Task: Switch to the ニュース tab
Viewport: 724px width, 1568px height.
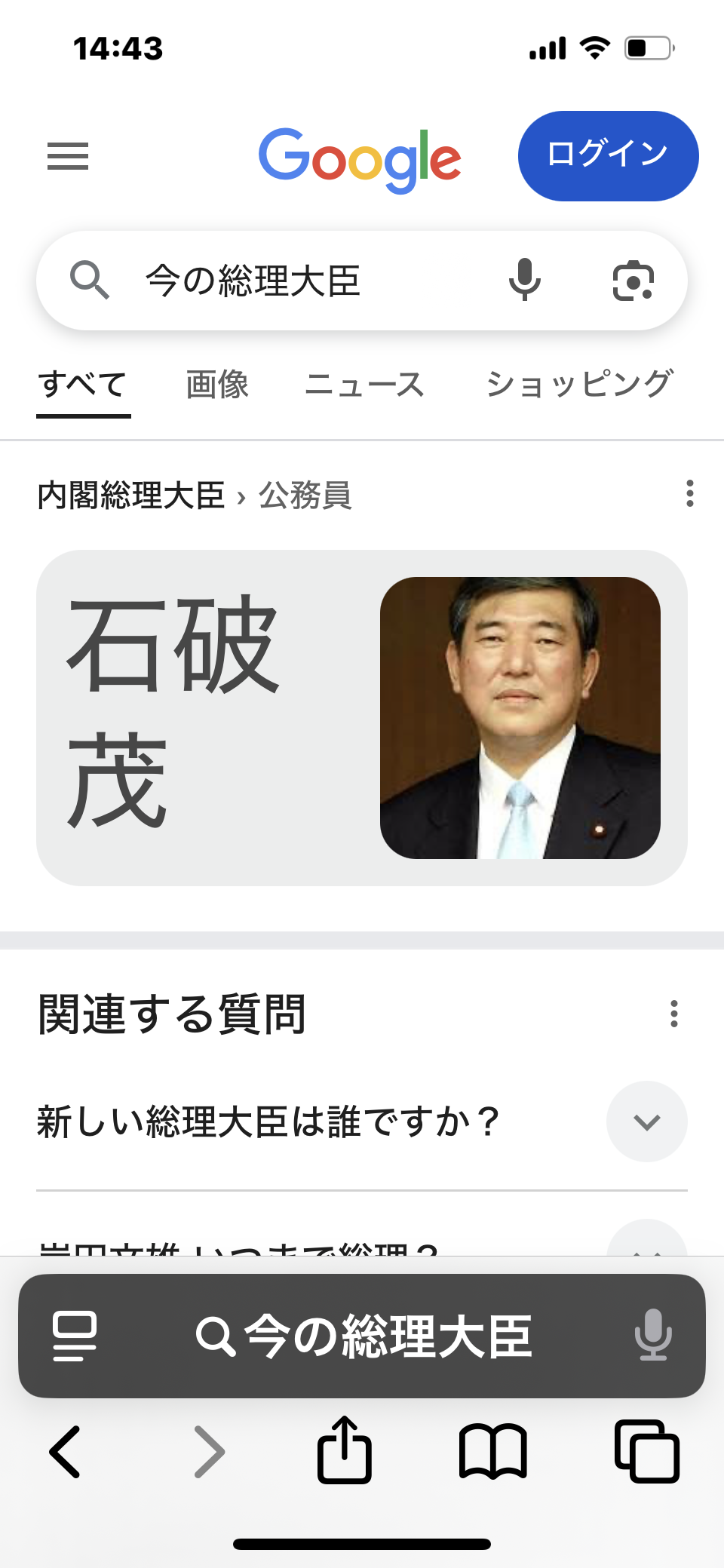Action: 364,384
